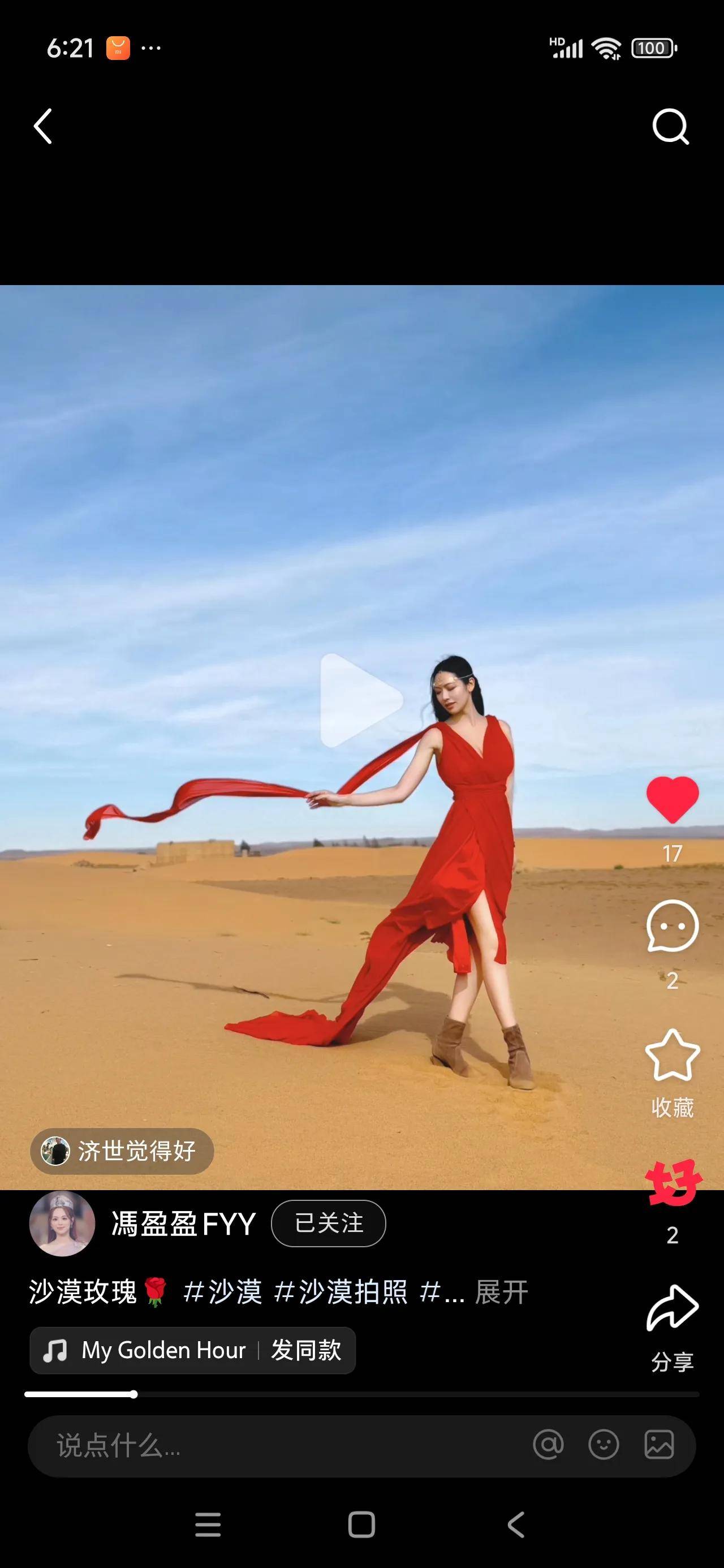Play the paused video
724x1568 pixels.
(361, 700)
